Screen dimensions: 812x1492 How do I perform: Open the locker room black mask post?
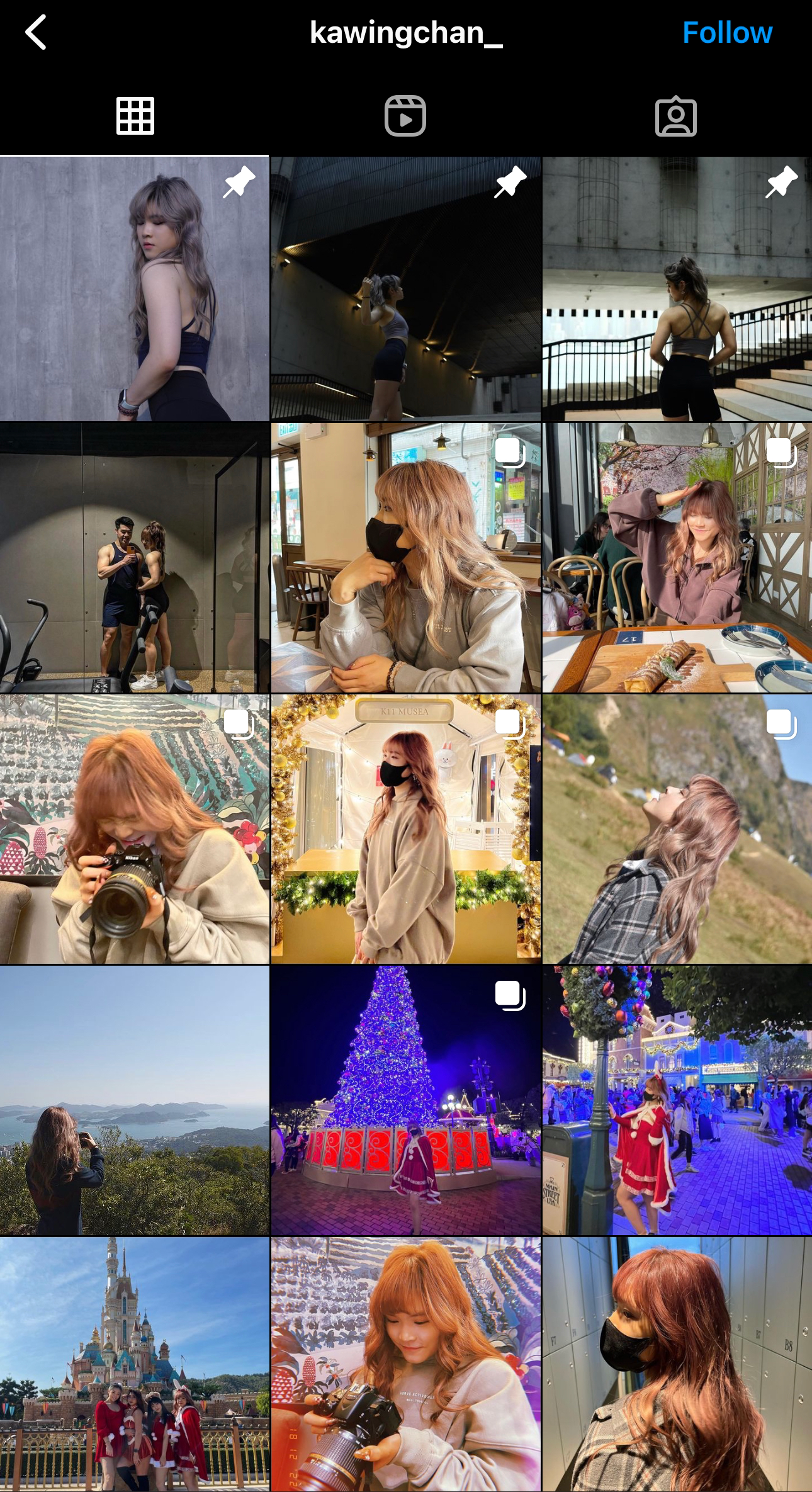677,1364
